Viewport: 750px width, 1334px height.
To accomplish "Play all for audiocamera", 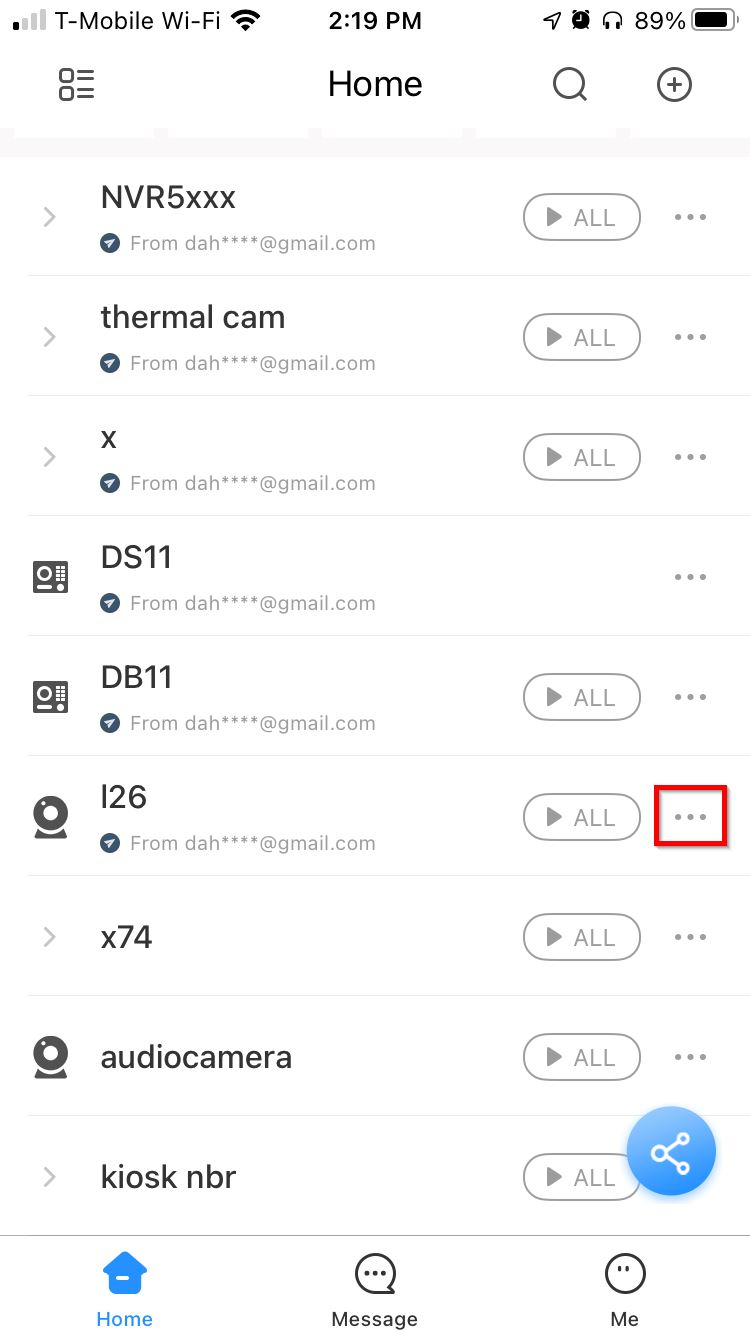I will [581, 1058].
